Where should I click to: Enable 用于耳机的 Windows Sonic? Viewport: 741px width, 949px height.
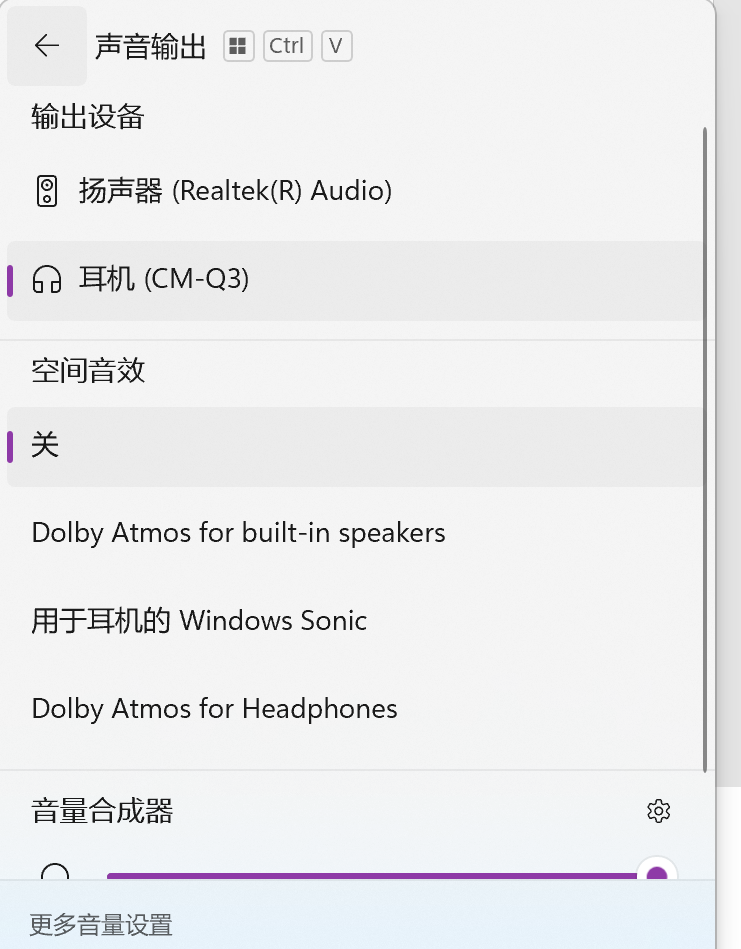click(198, 621)
